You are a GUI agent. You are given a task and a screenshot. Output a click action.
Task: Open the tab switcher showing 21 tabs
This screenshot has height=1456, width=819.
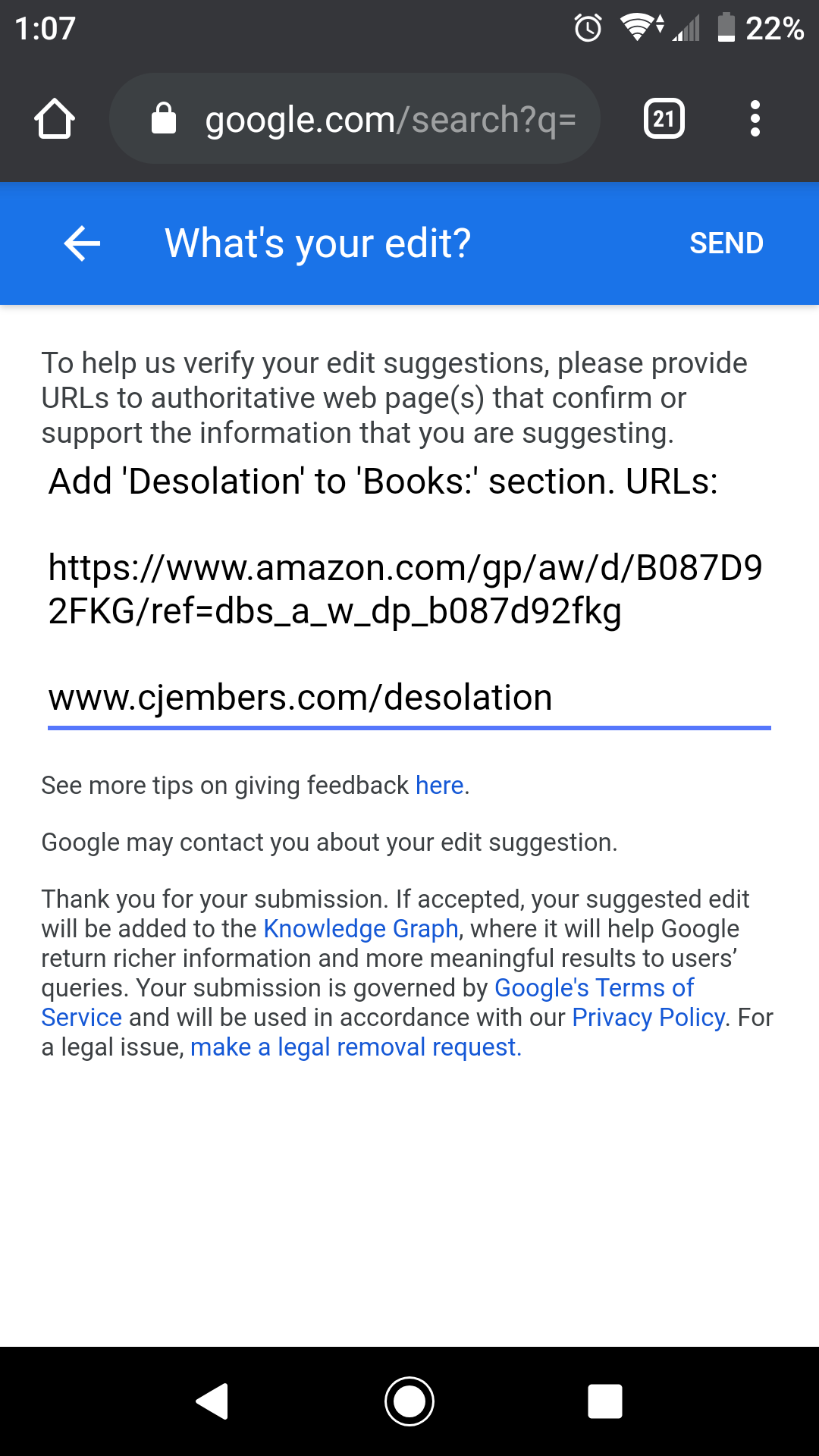tap(664, 119)
